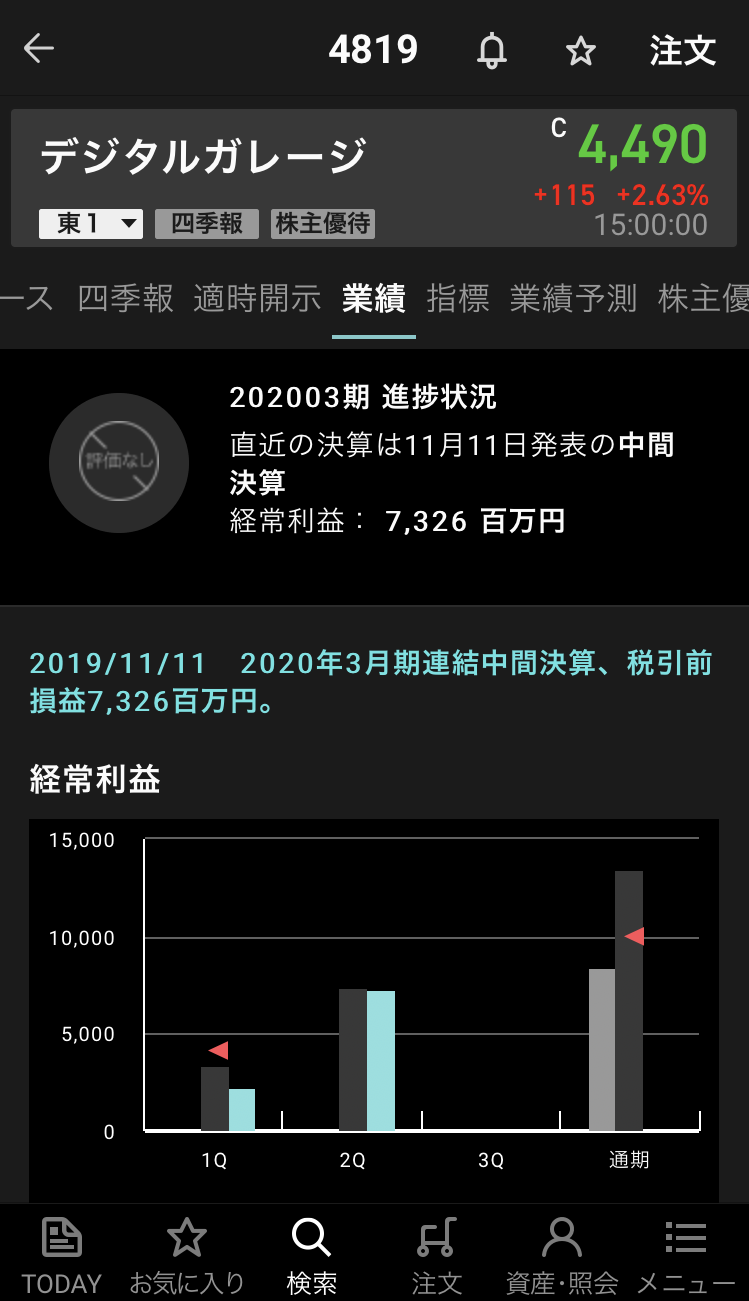
Task: Open the 四季報 chip under the stock name
Action: [x=207, y=223]
